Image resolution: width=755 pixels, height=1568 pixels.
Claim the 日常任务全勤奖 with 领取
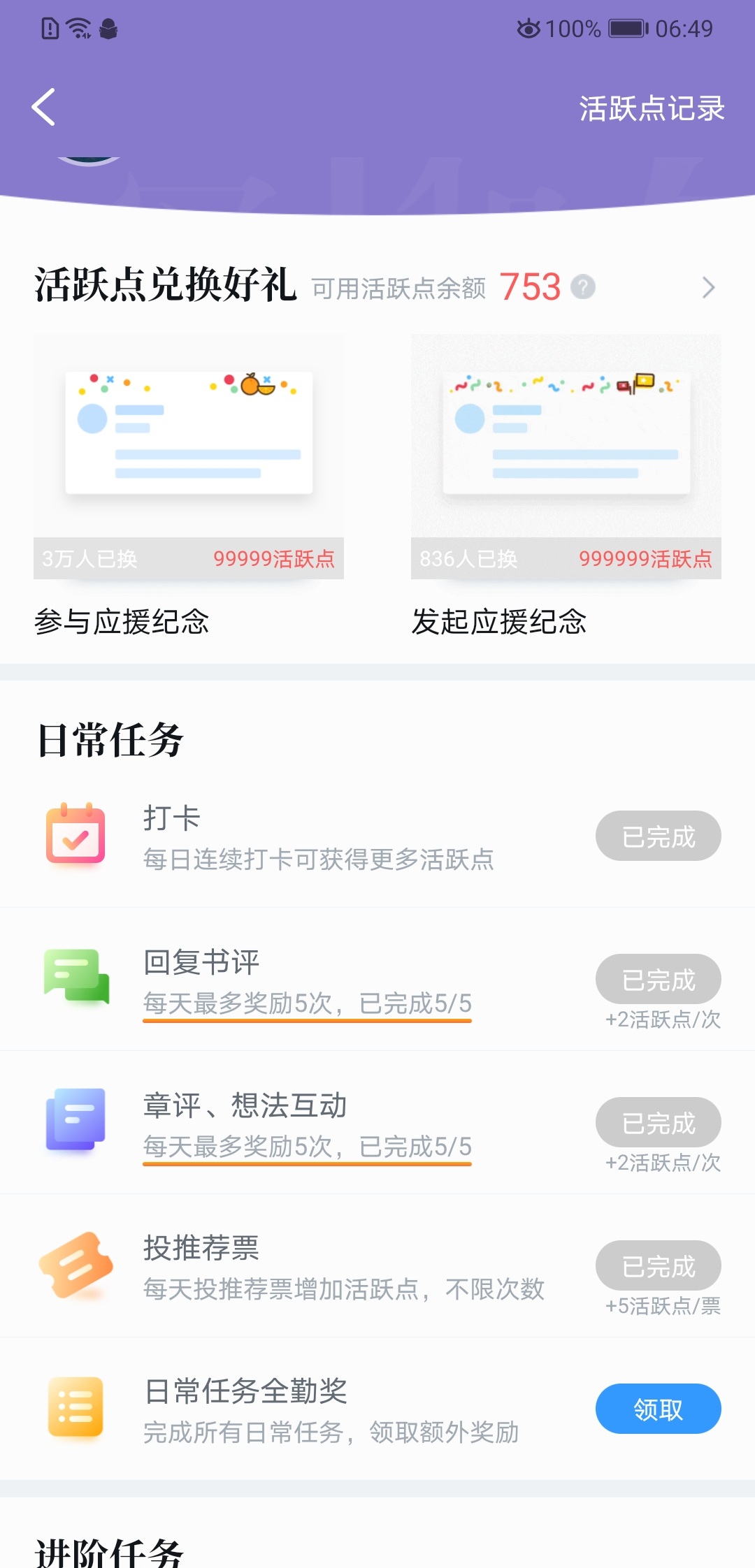click(658, 1409)
